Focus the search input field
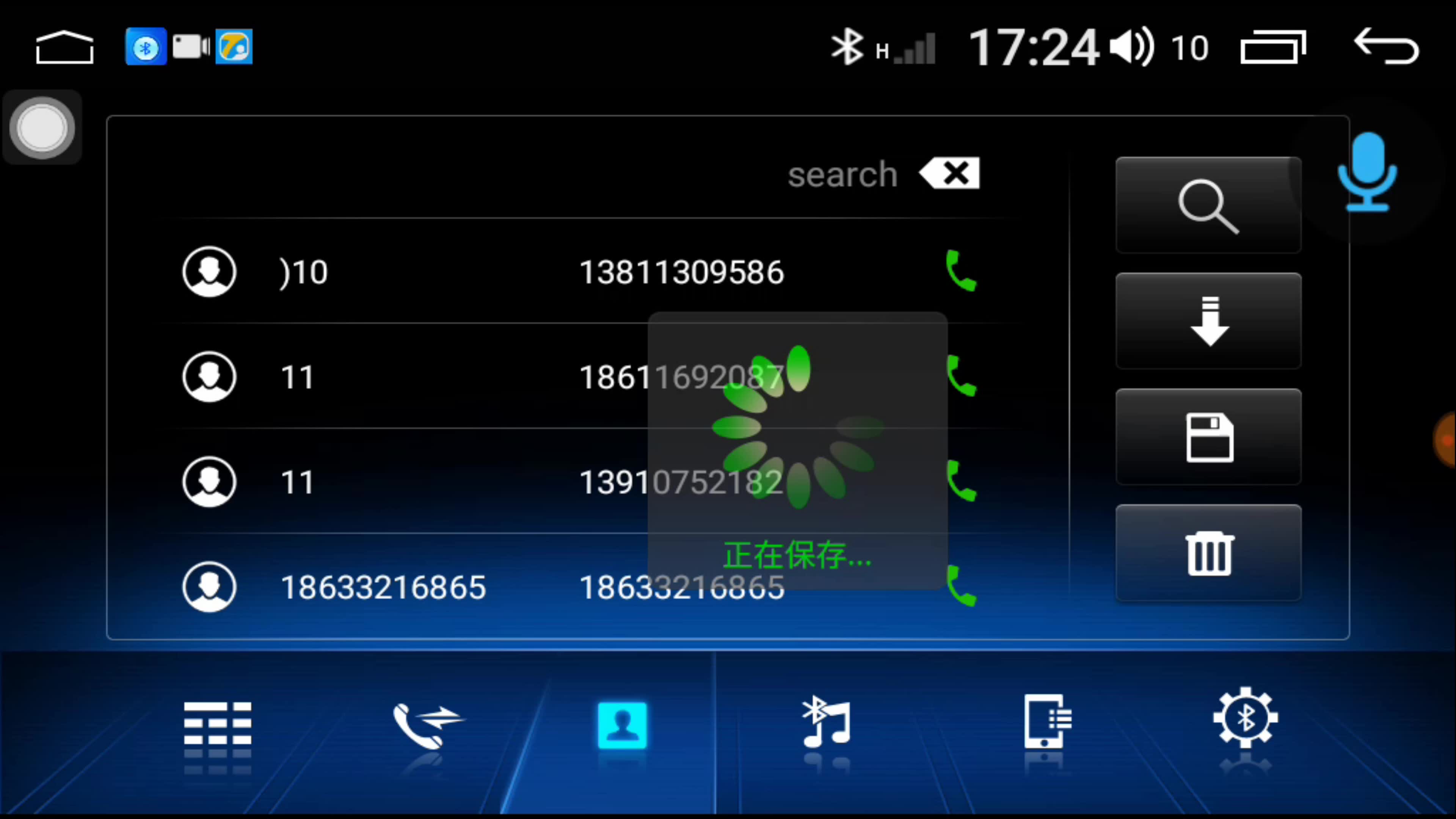Image resolution: width=1456 pixels, height=819 pixels. click(x=565, y=174)
